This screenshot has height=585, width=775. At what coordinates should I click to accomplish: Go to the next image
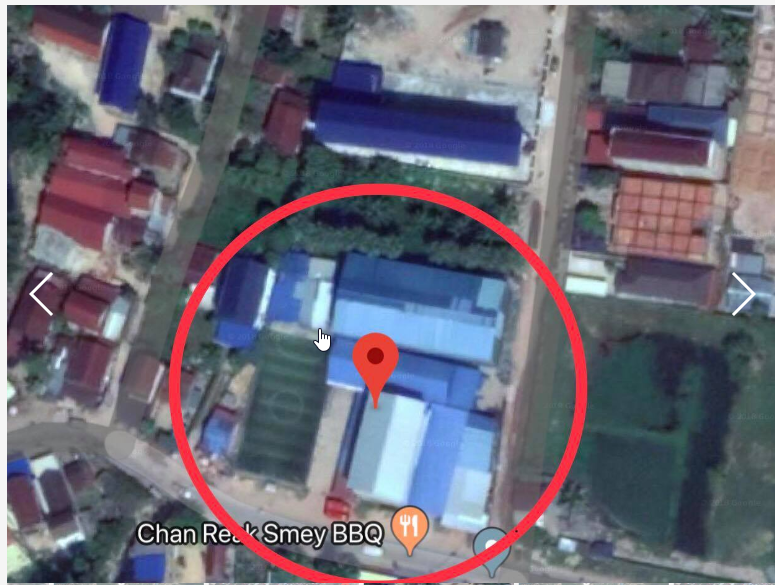tap(742, 295)
